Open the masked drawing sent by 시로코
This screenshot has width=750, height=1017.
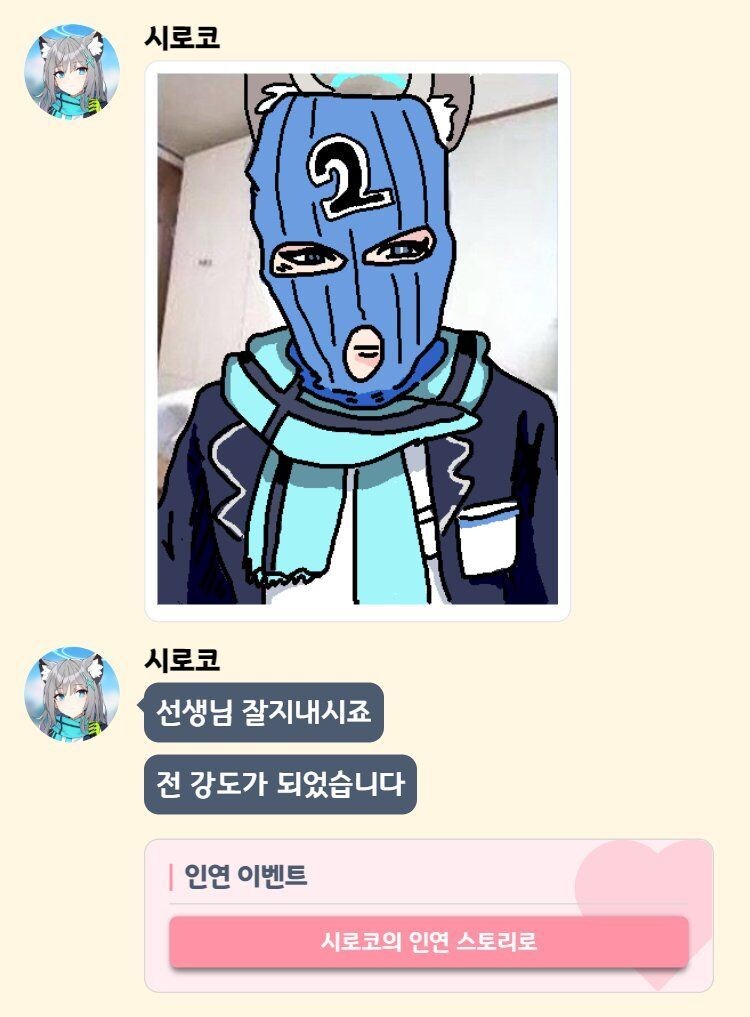pos(357,340)
